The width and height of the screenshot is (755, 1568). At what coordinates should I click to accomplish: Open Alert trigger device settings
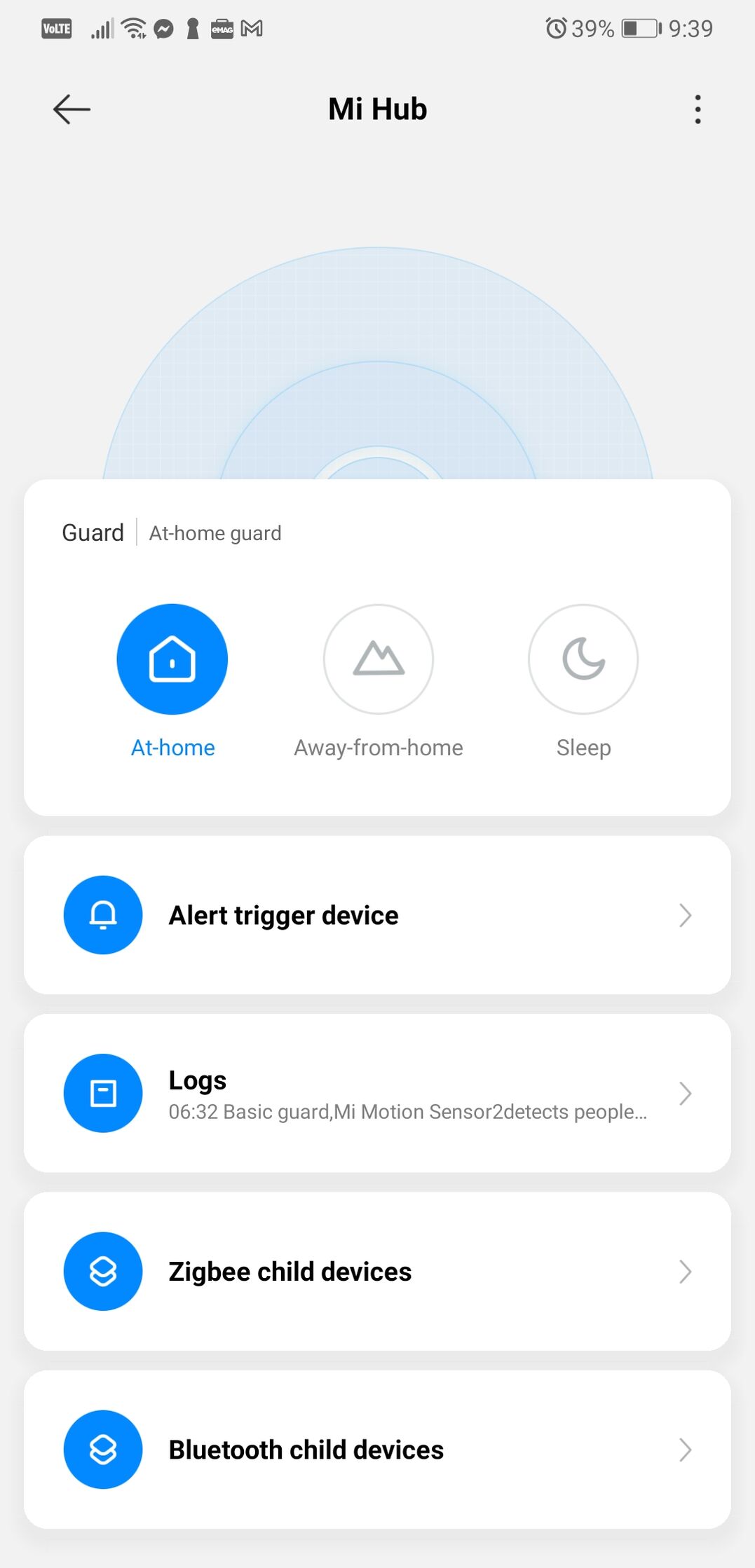point(377,915)
